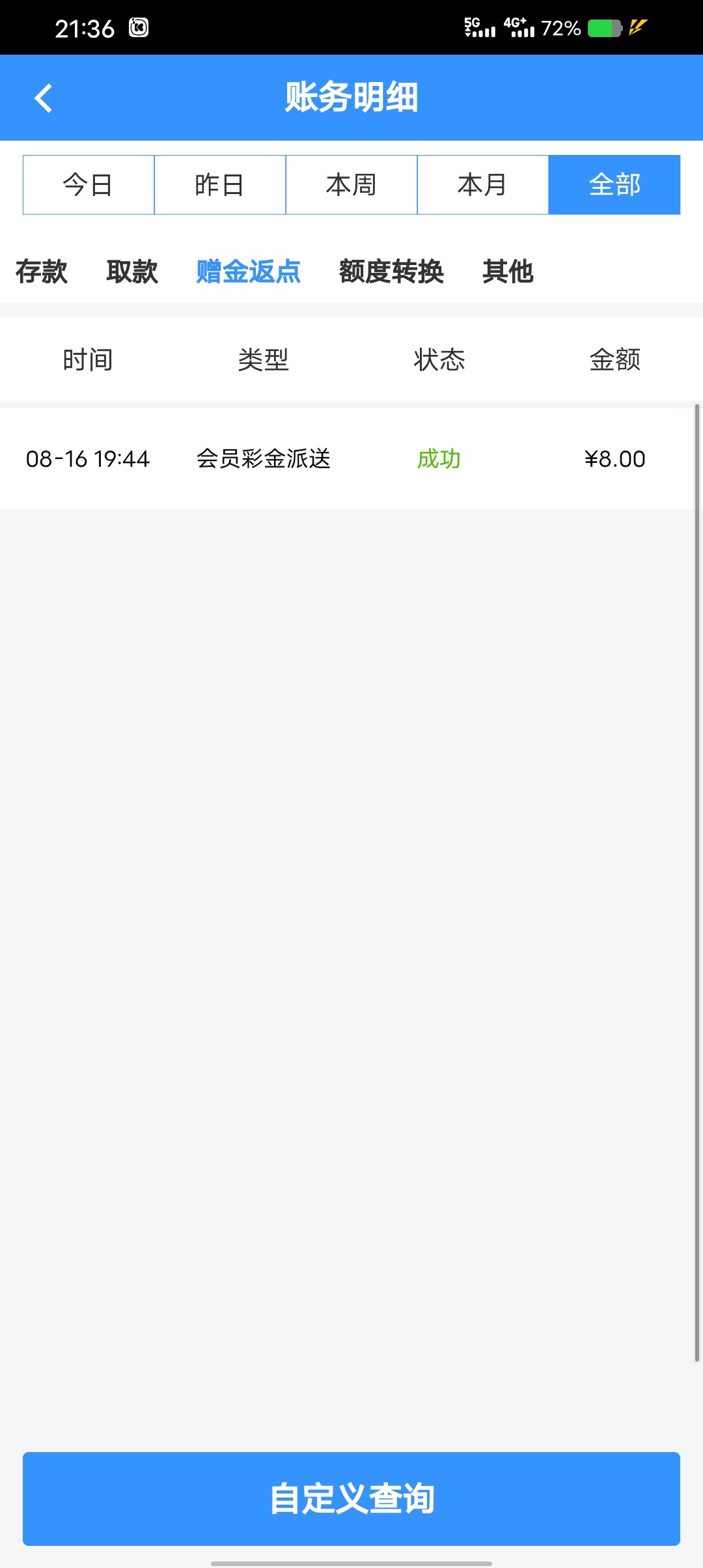This screenshot has height=1568, width=703.
Task: Open the 其他 category
Action: point(508,273)
